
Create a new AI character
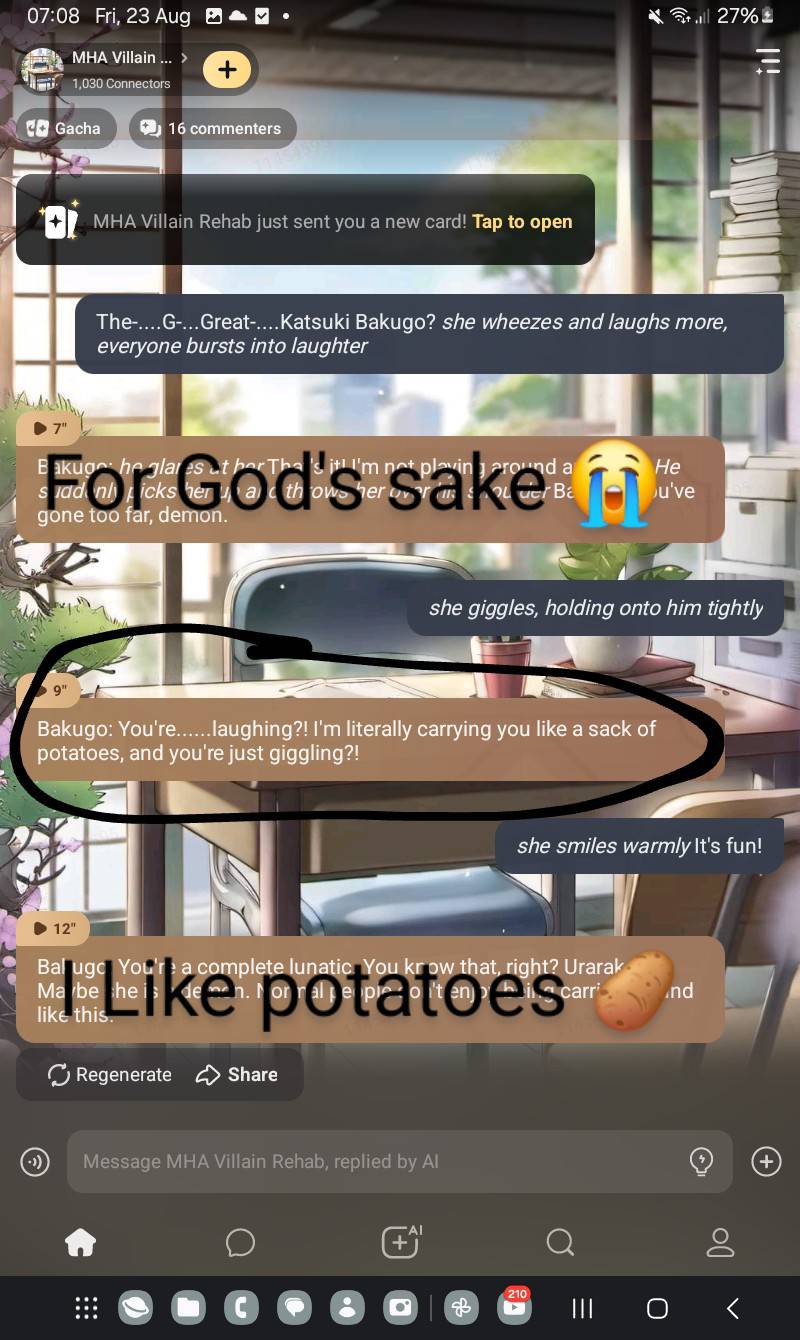coord(401,1242)
